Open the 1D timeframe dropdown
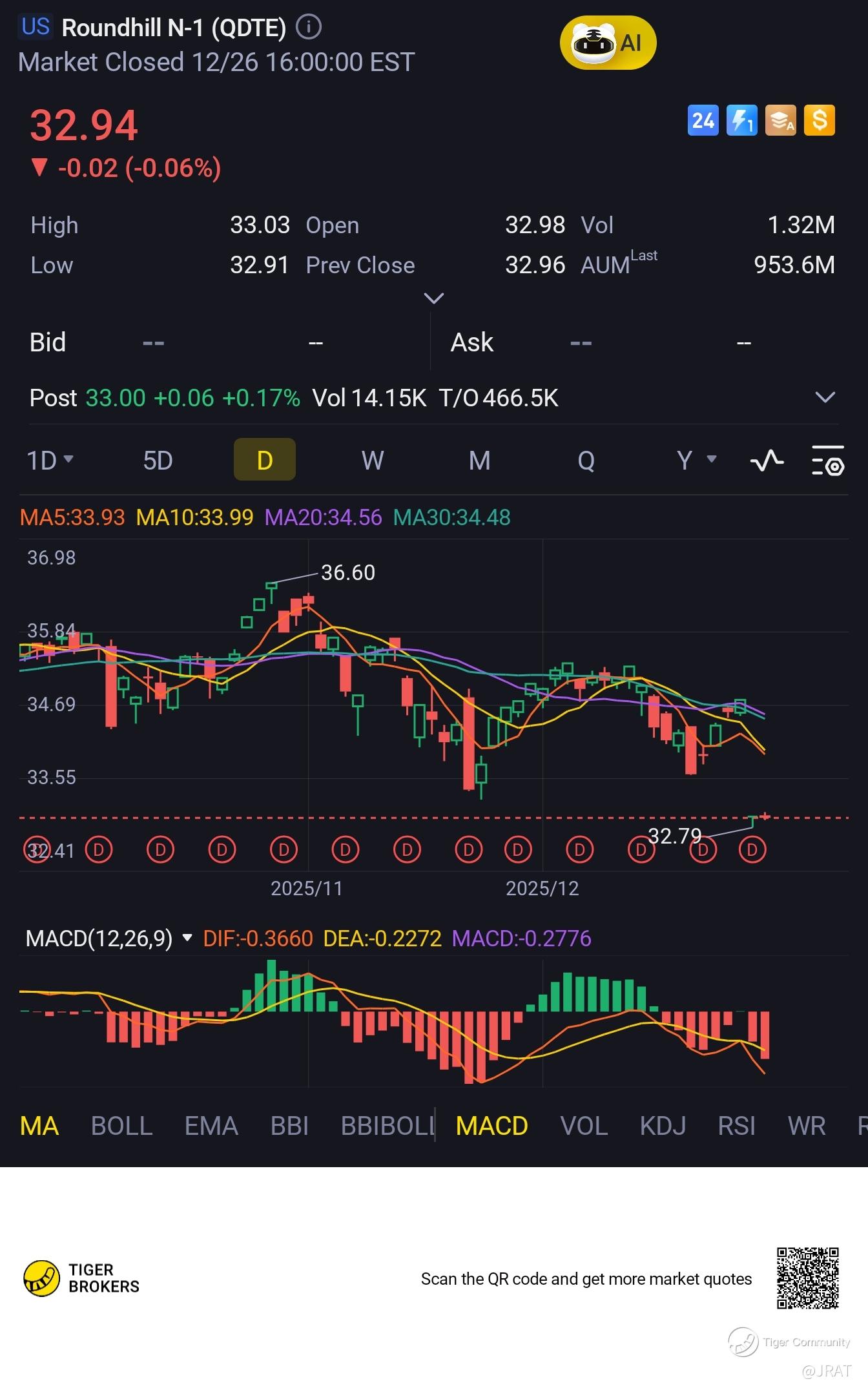This screenshot has height=1390, width=868. click(x=50, y=461)
